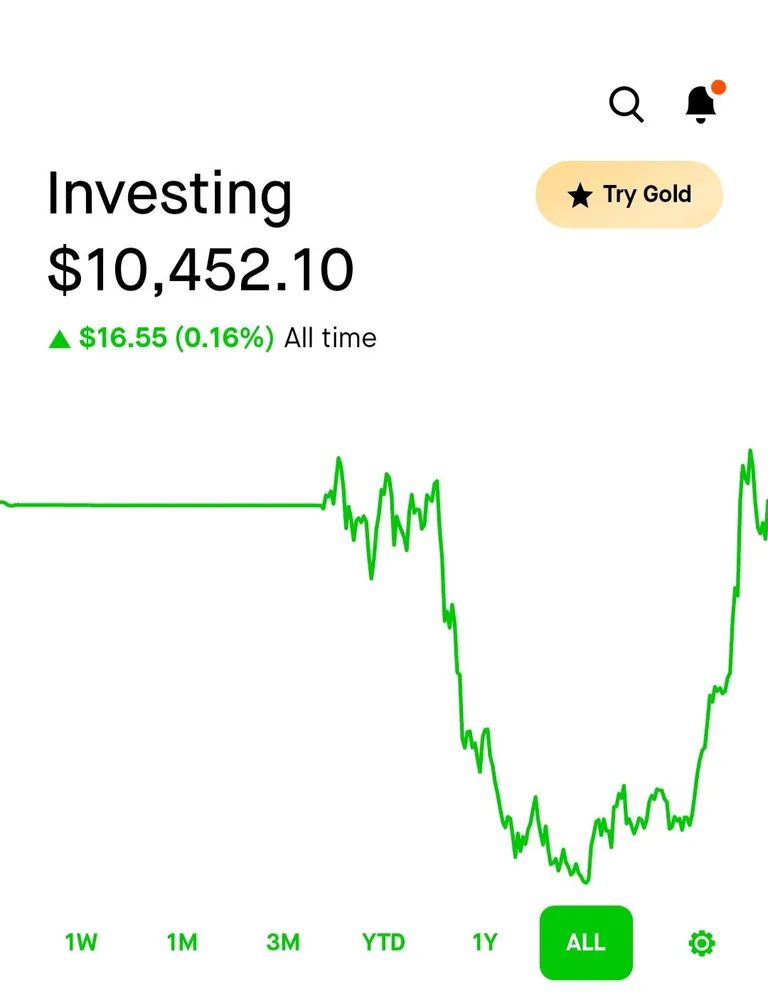The width and height of the screenshot is (768, 1000).
Task: Open the Try Gold promotion
Action: (628, 195)
